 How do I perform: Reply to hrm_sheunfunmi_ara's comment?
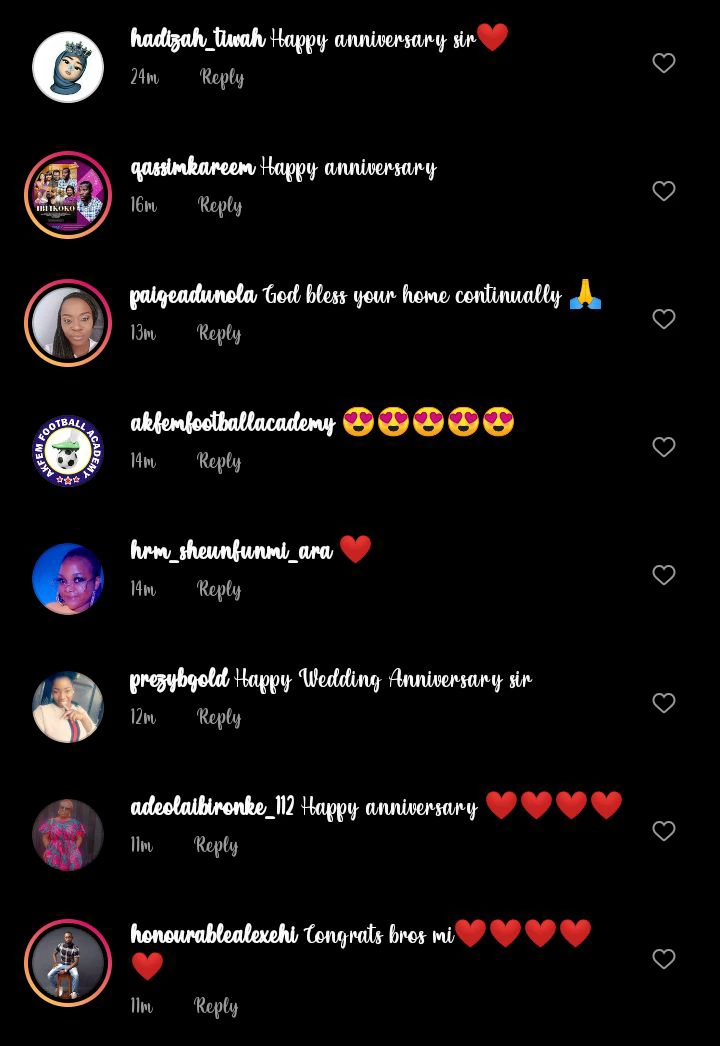click(219, 589)
